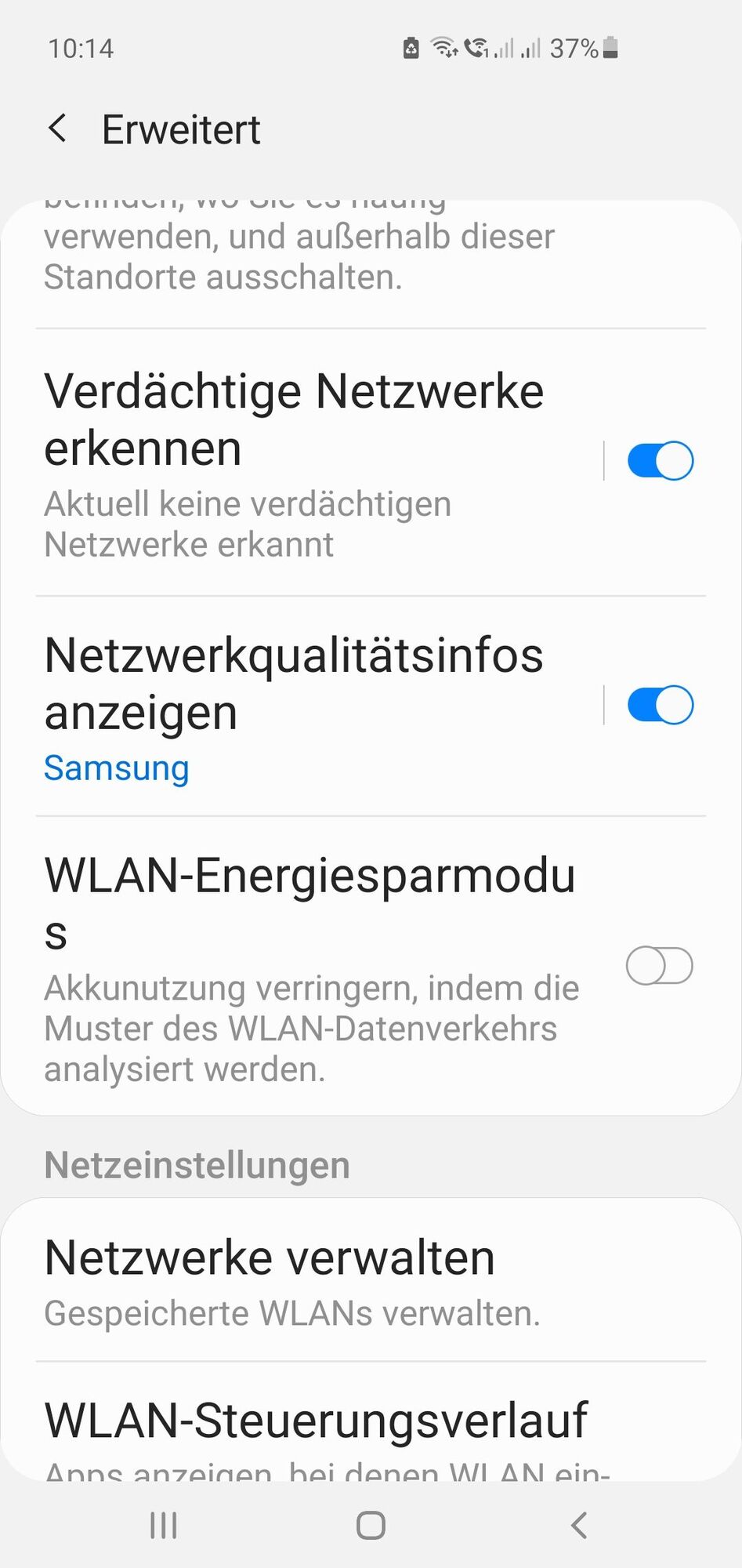Open the Samsung link
The width and height of the screenshot is (742, 1568).
point(116,768)
